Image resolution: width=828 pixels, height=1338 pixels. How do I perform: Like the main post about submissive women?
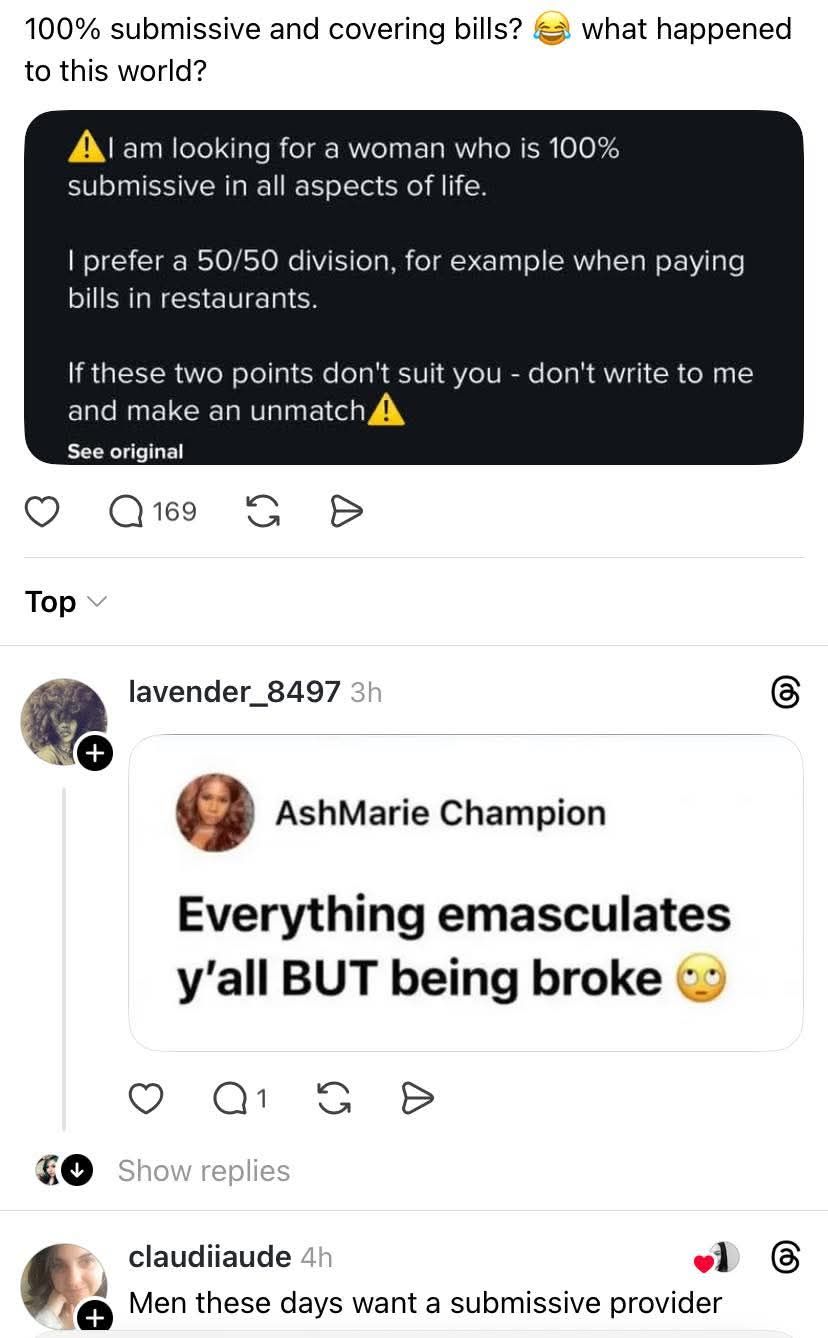tap(41, 512)
